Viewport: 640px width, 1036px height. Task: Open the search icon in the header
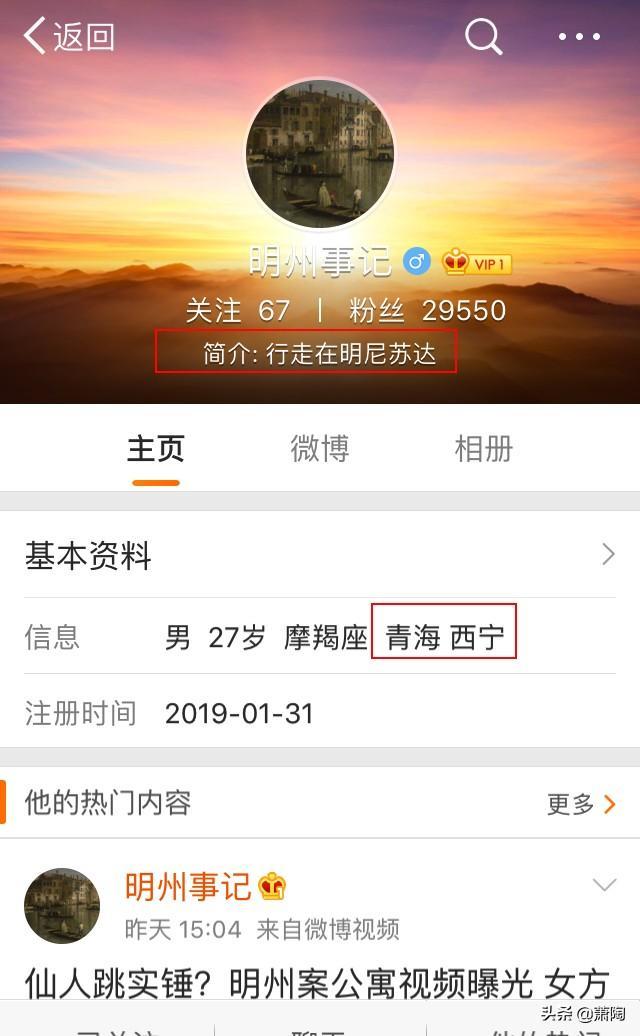483,37
